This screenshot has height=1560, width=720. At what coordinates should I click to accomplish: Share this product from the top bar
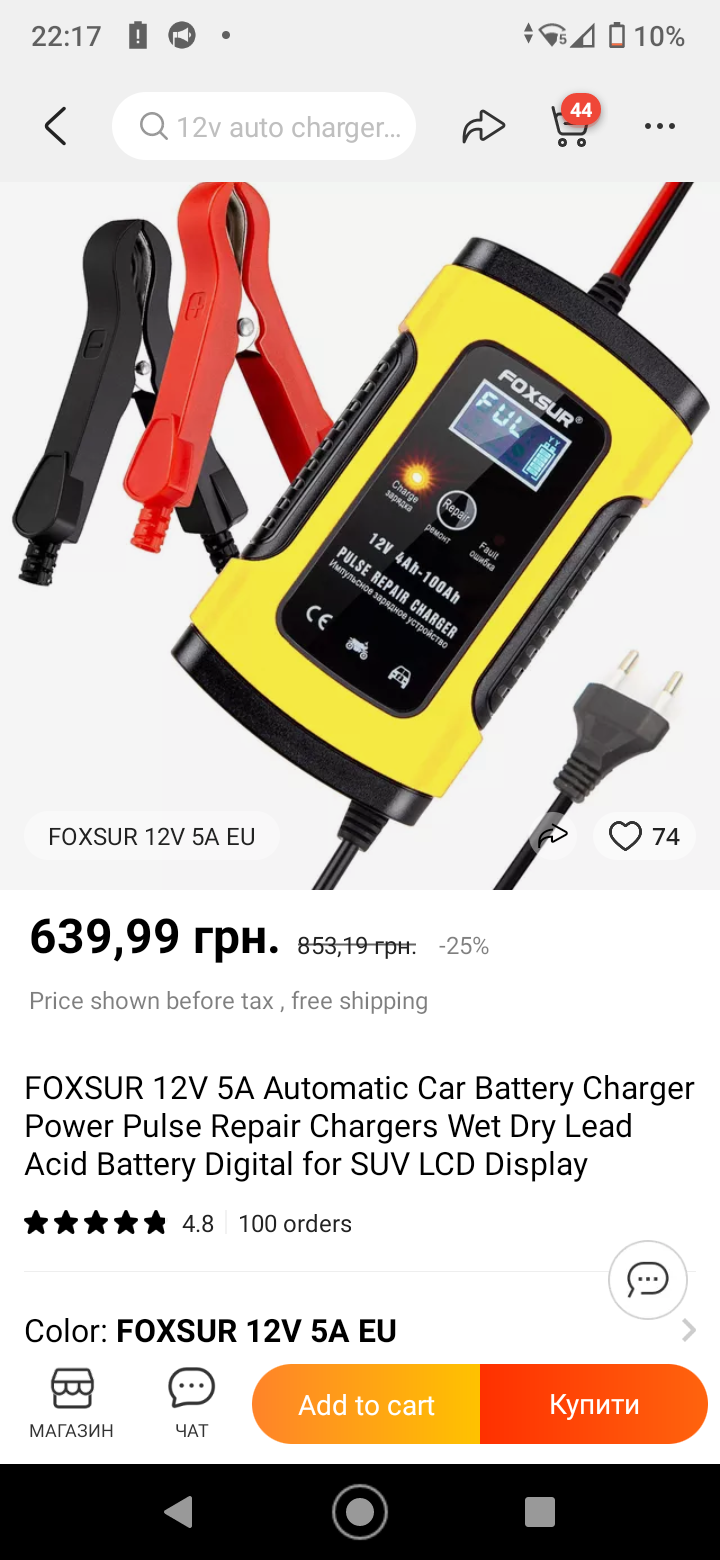483,127
